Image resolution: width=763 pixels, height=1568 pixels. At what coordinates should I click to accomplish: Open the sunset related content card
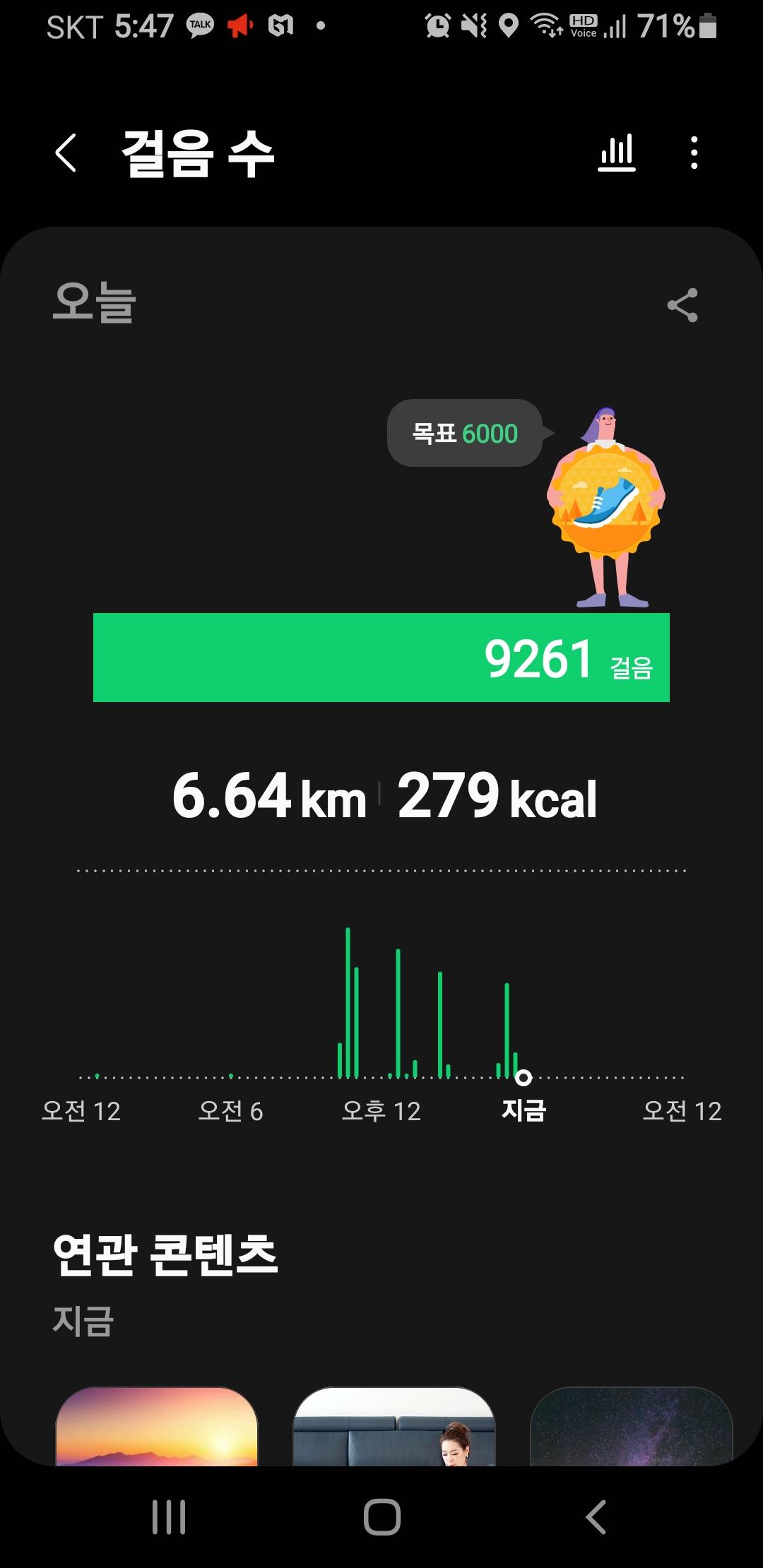[x=157, y=1427]
